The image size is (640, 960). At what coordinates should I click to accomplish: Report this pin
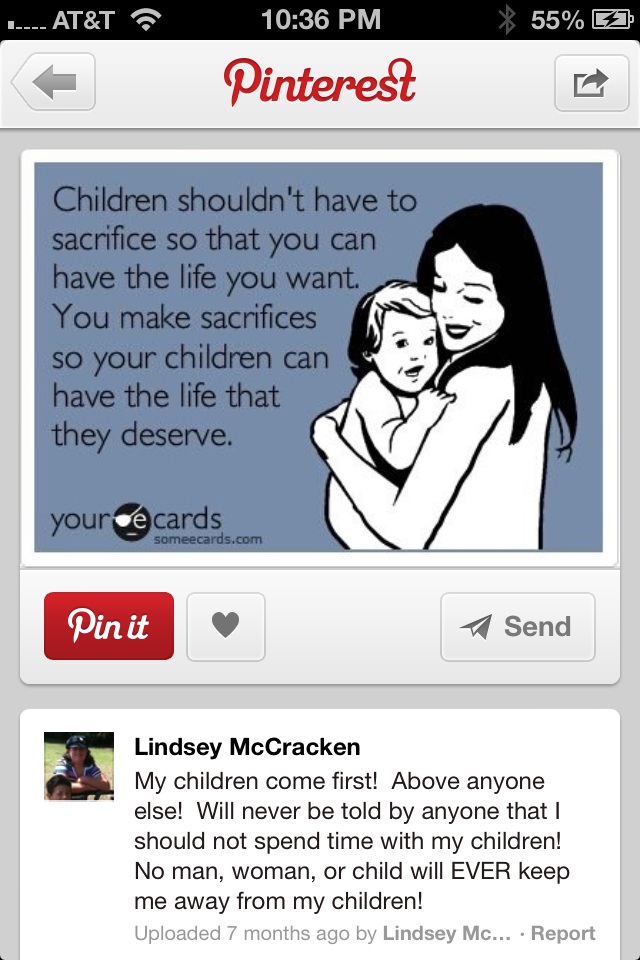pyautogui.click(x=563, y=933)
